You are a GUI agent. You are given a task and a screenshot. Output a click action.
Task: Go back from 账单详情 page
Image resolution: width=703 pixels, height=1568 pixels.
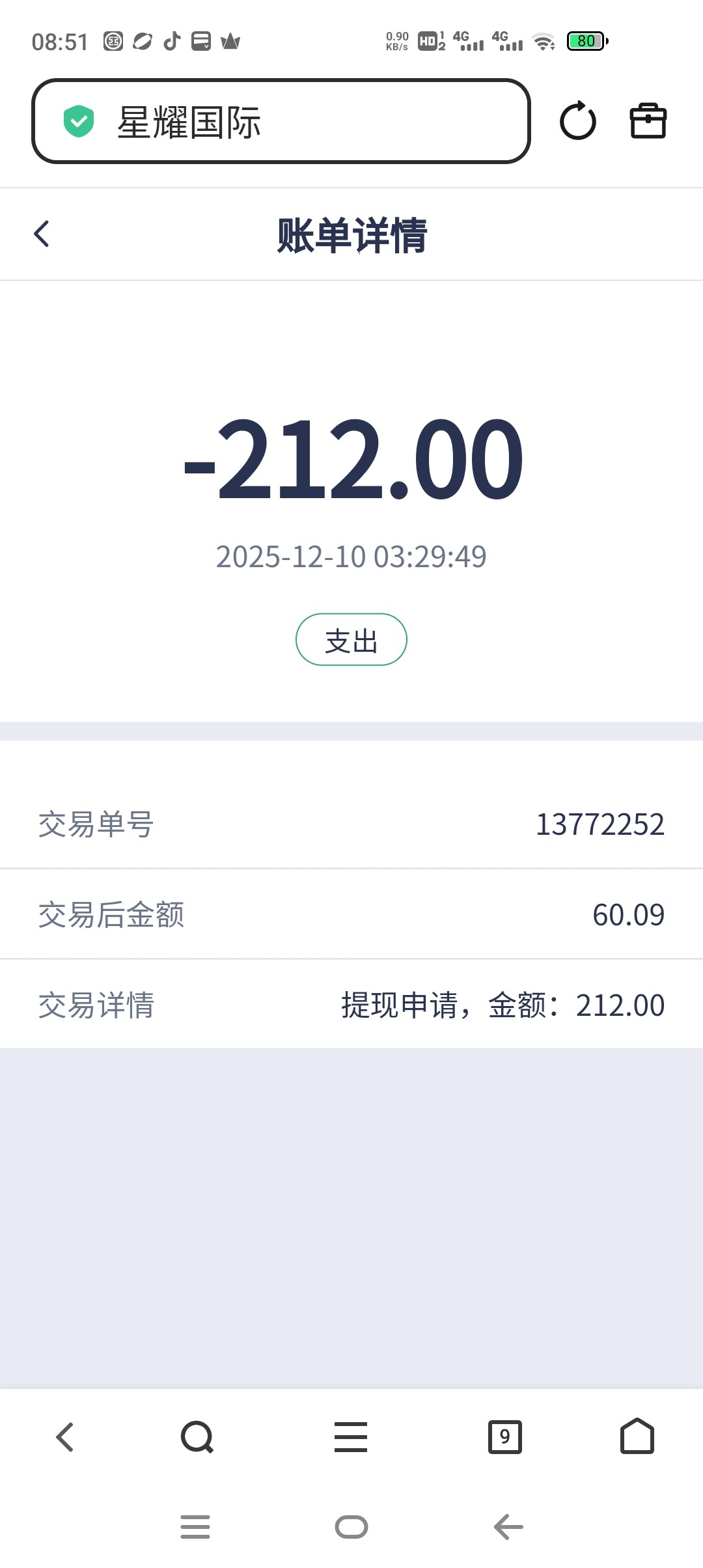(x=42, y=234)
